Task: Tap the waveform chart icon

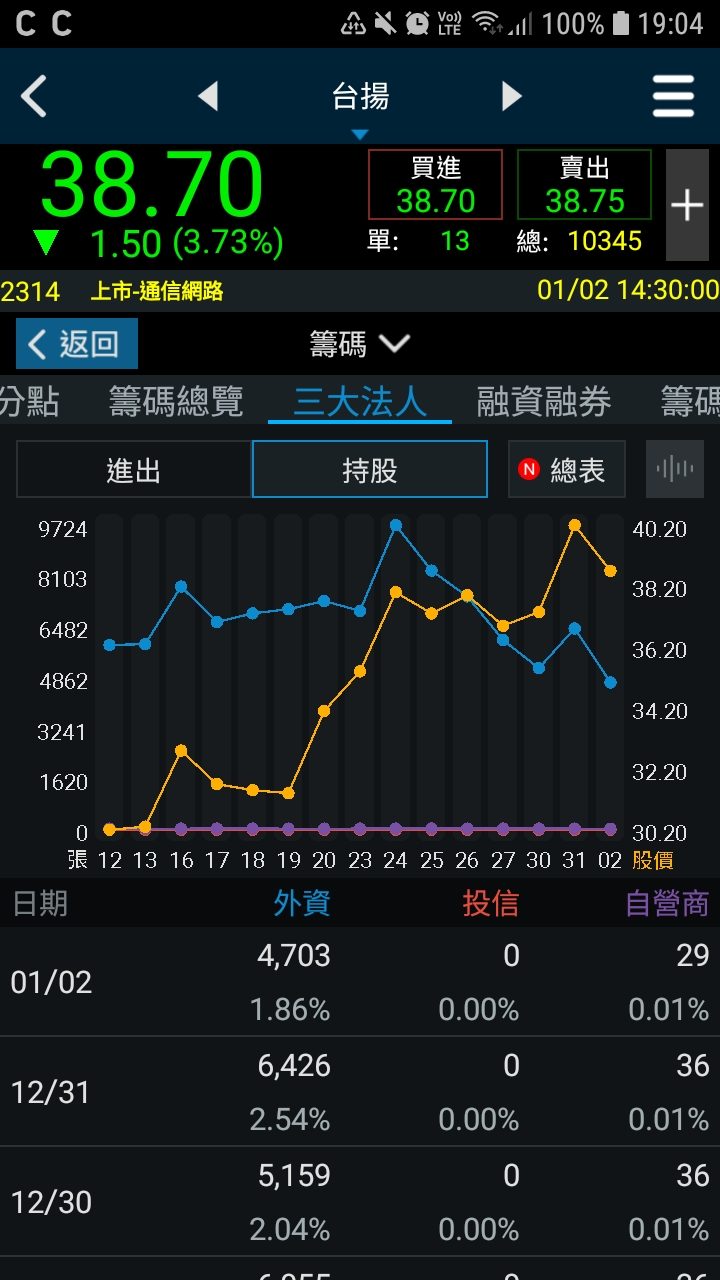Action: click(675, 469)
